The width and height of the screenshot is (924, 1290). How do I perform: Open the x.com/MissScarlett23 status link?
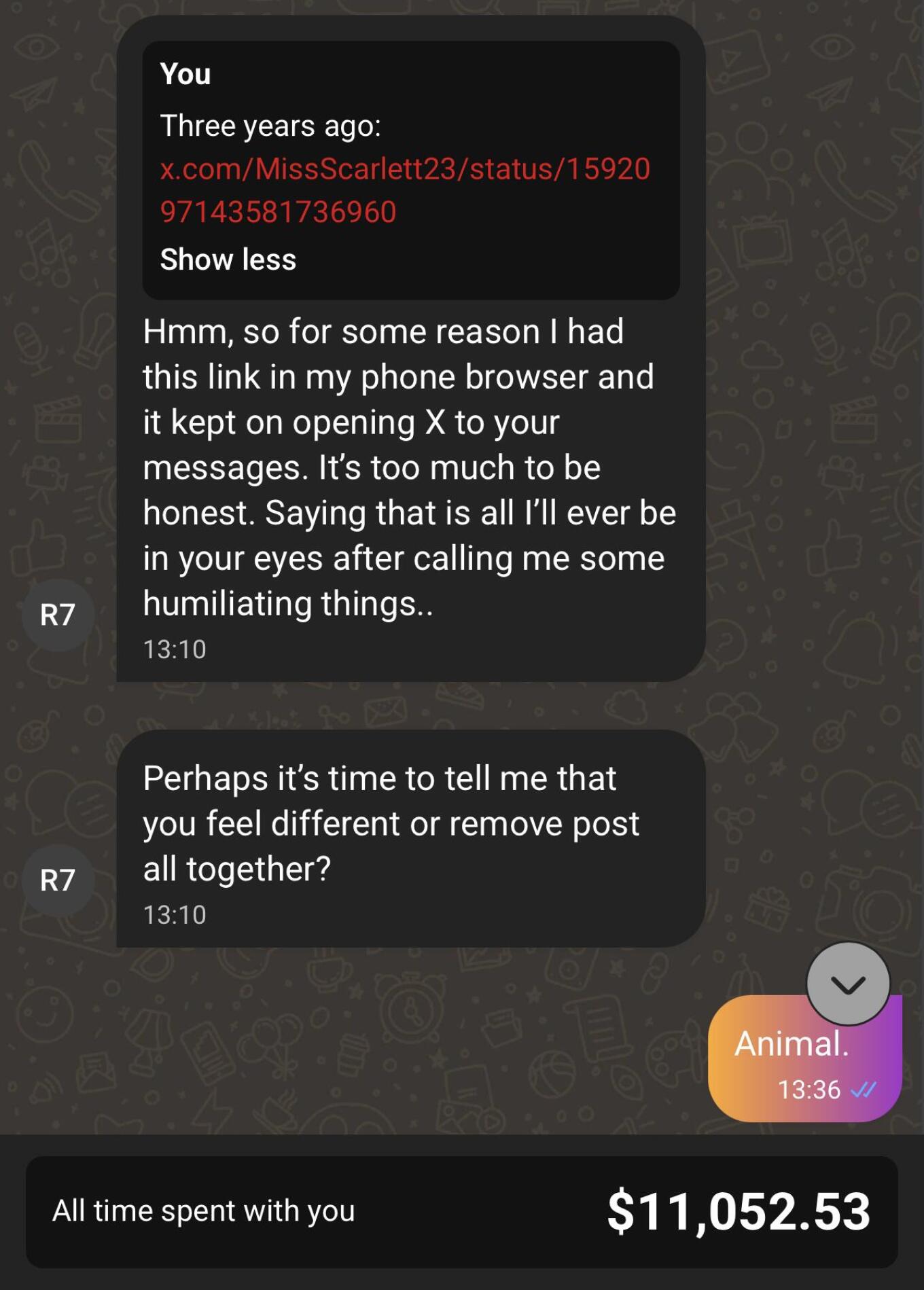point(404,170)
